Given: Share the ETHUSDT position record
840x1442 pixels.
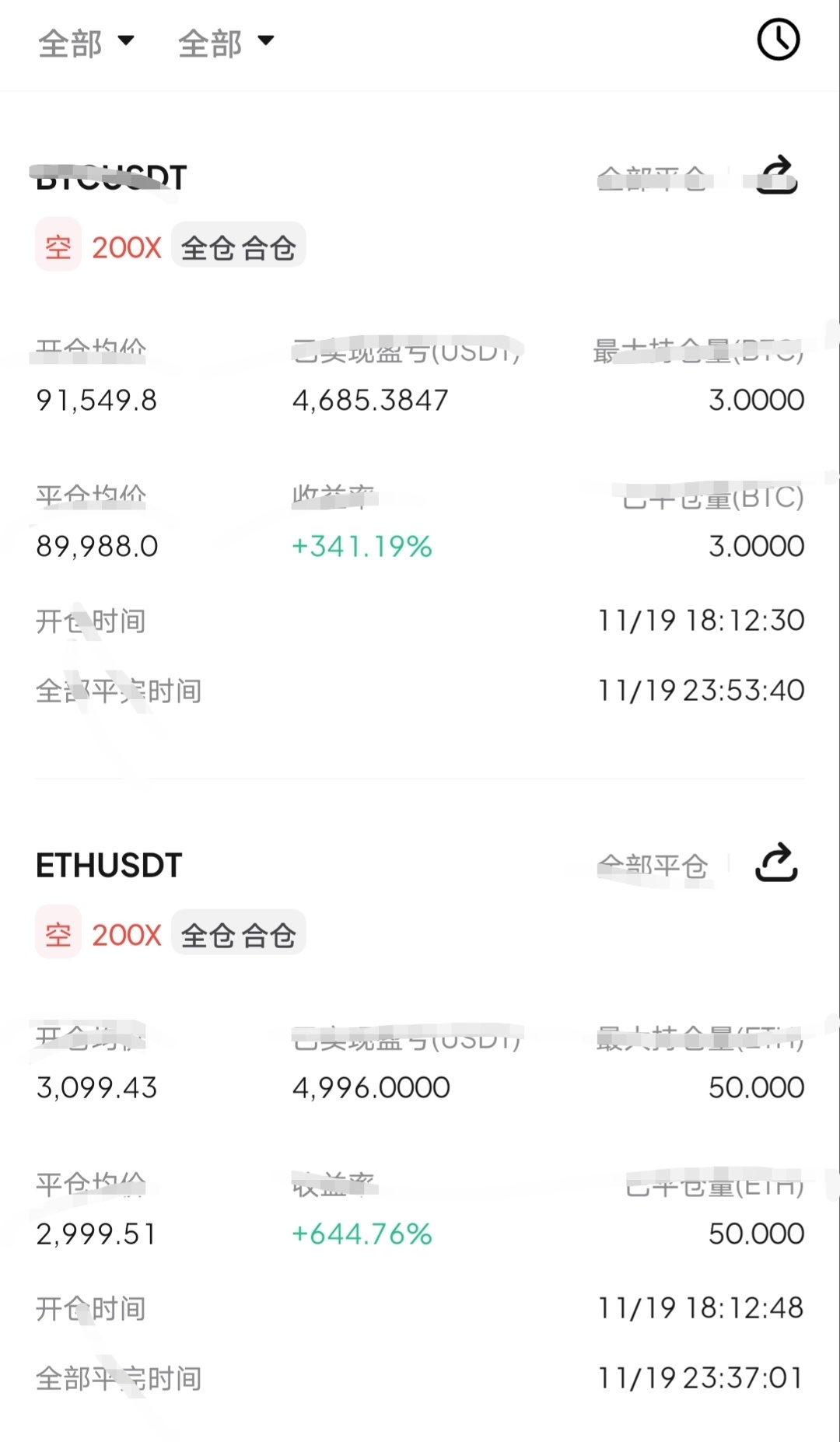Looking at the screenshot, I should (x=777, y=863).
